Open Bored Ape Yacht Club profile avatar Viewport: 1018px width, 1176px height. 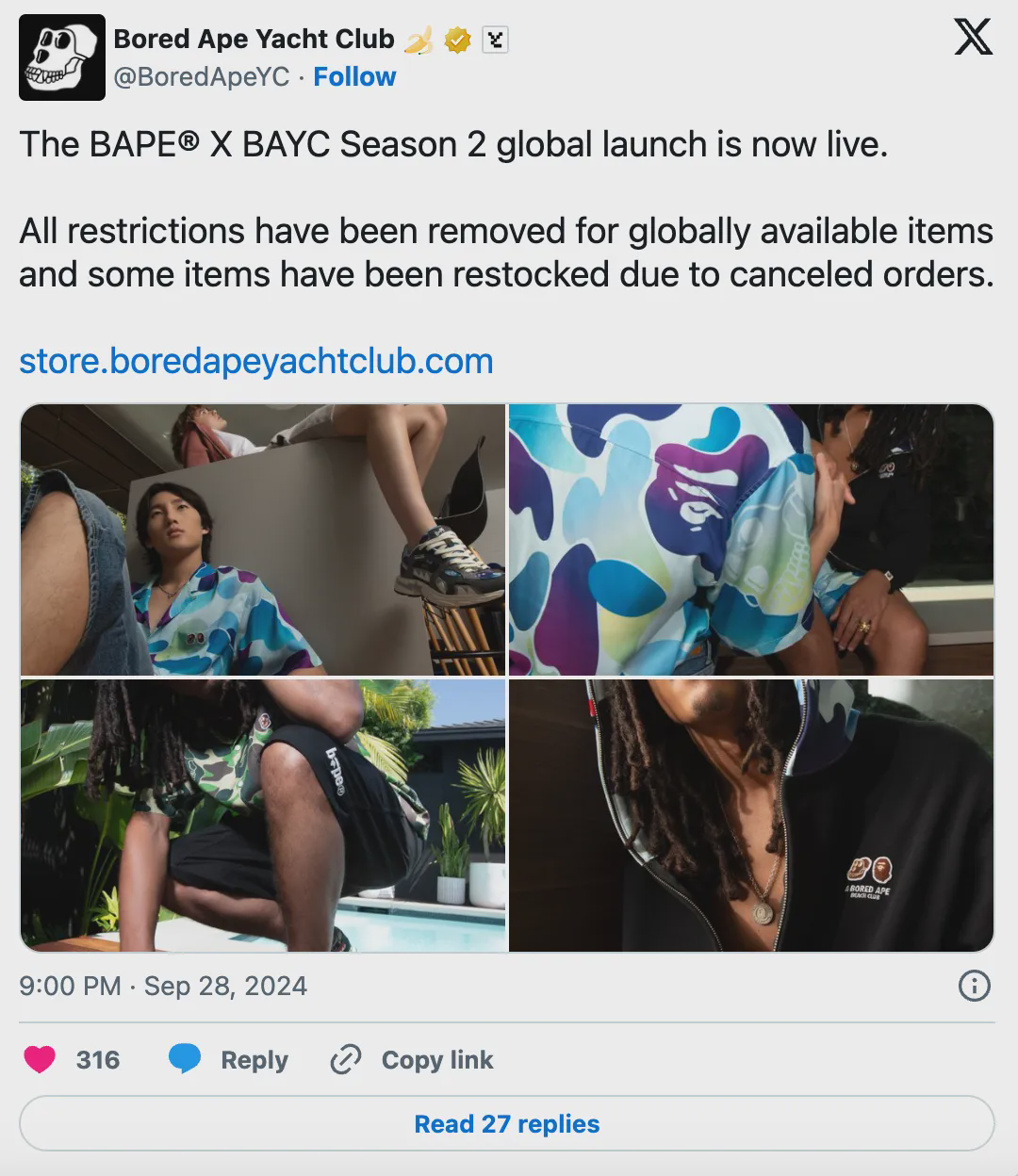point(62,57)
